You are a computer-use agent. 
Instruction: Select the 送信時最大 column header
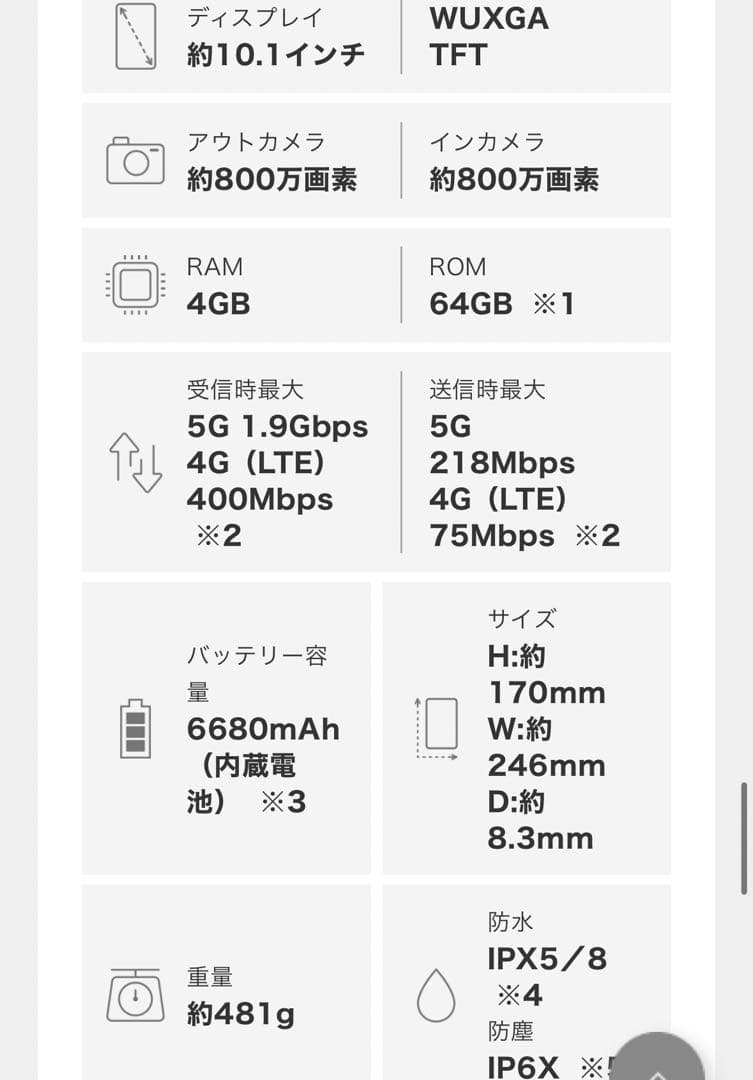pos(489,389)
